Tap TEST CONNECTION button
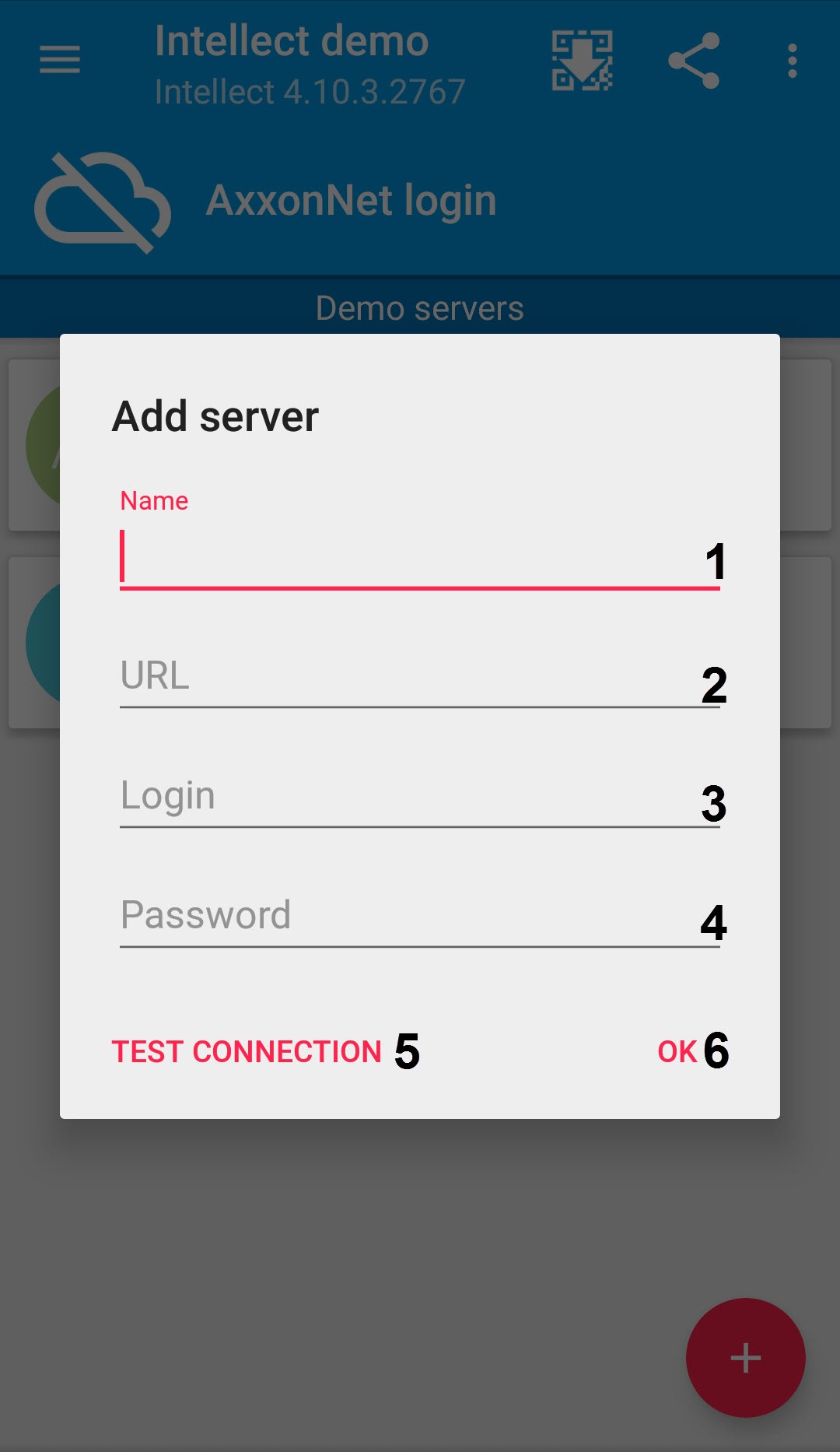 [247, 1052]
